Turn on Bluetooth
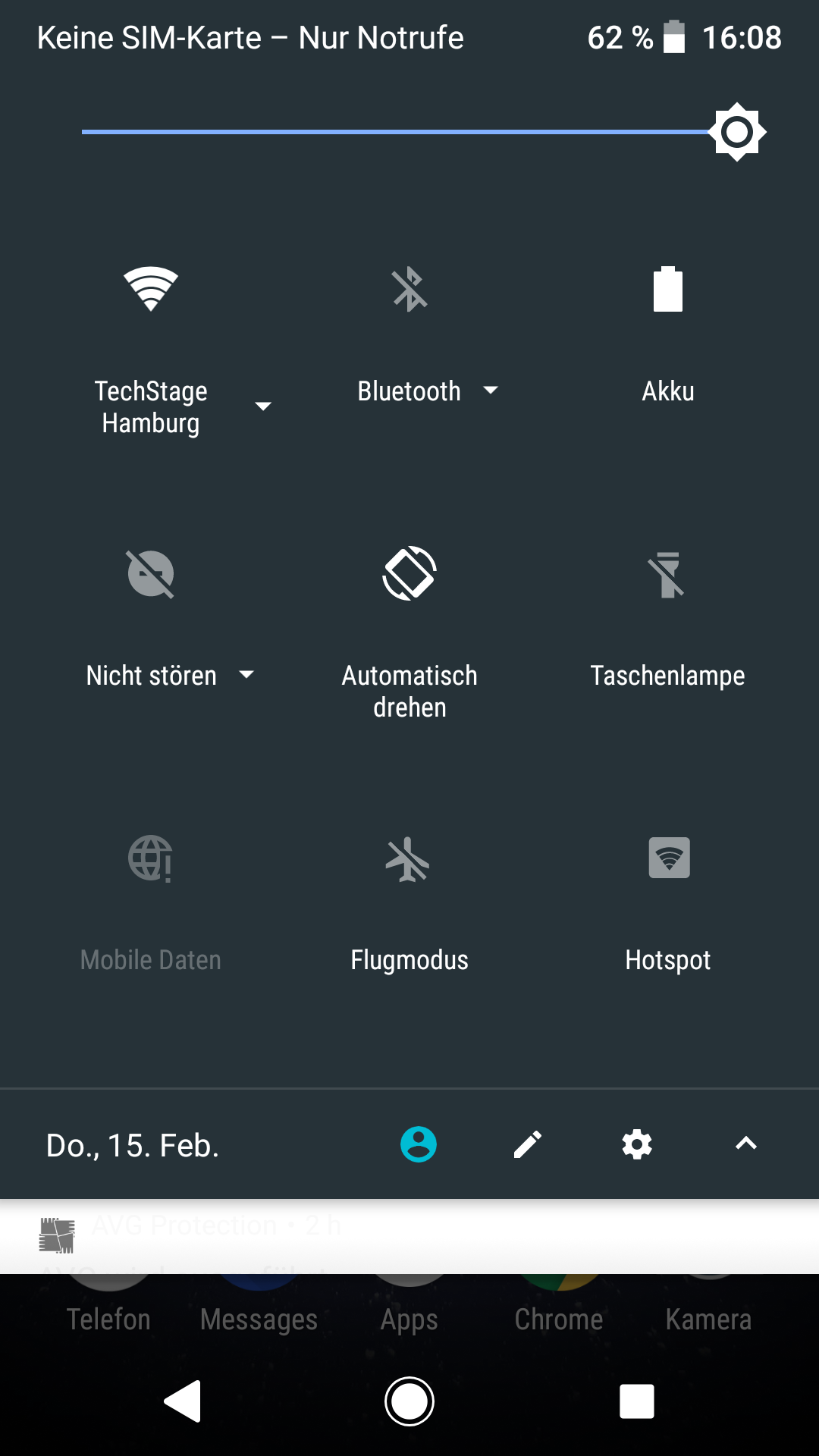The image size is (819, 1456). coord(409,289)
